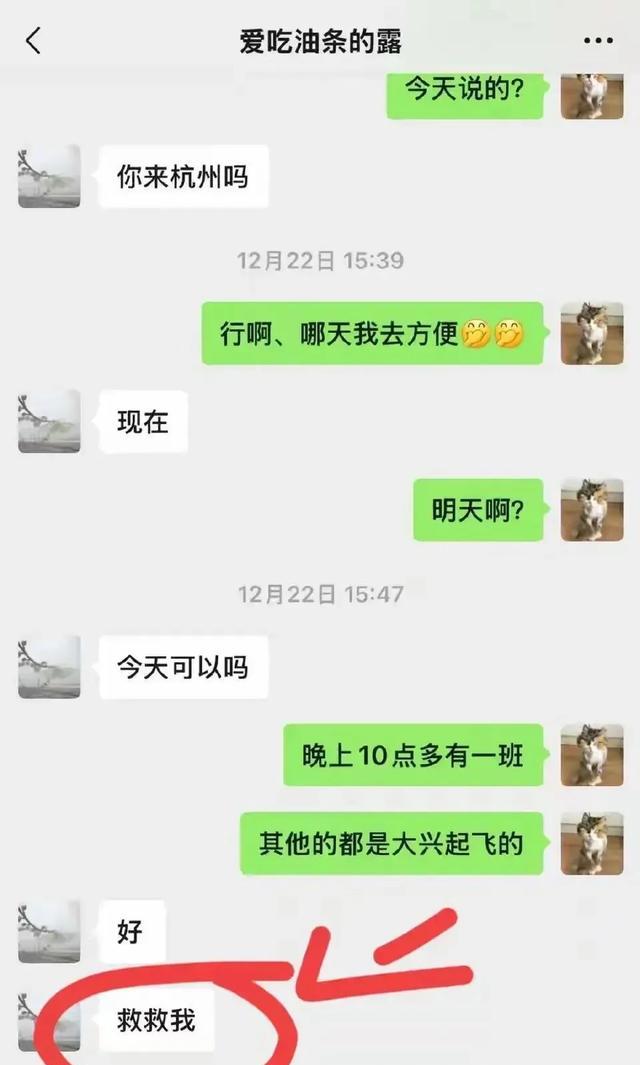This screenshot has height=1065, width=640.
Task: Open the cat avatar beside 明天啊?
Action: [591, 510]
